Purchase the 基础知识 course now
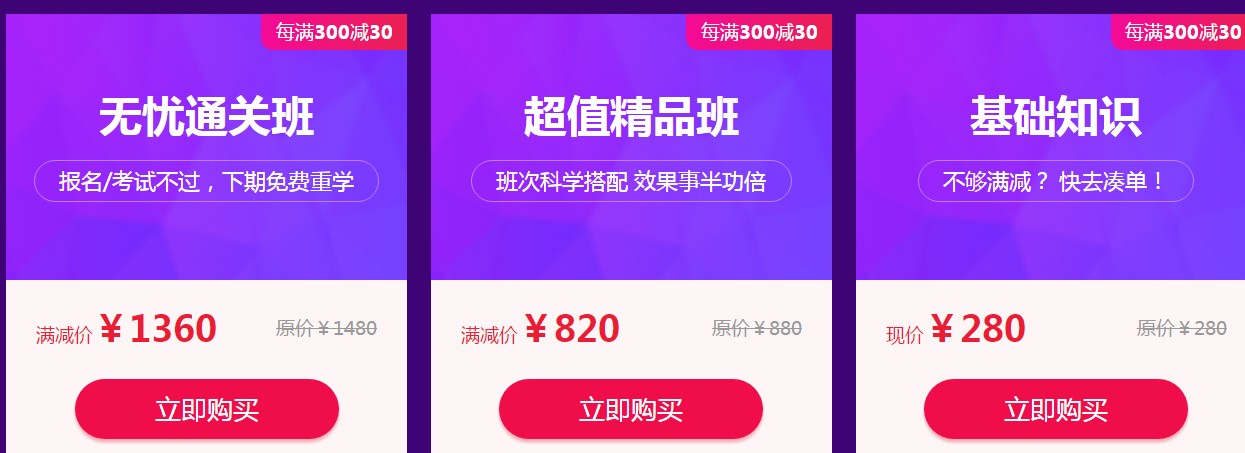Screen dimensions: 1245x453 [1055, 409]
